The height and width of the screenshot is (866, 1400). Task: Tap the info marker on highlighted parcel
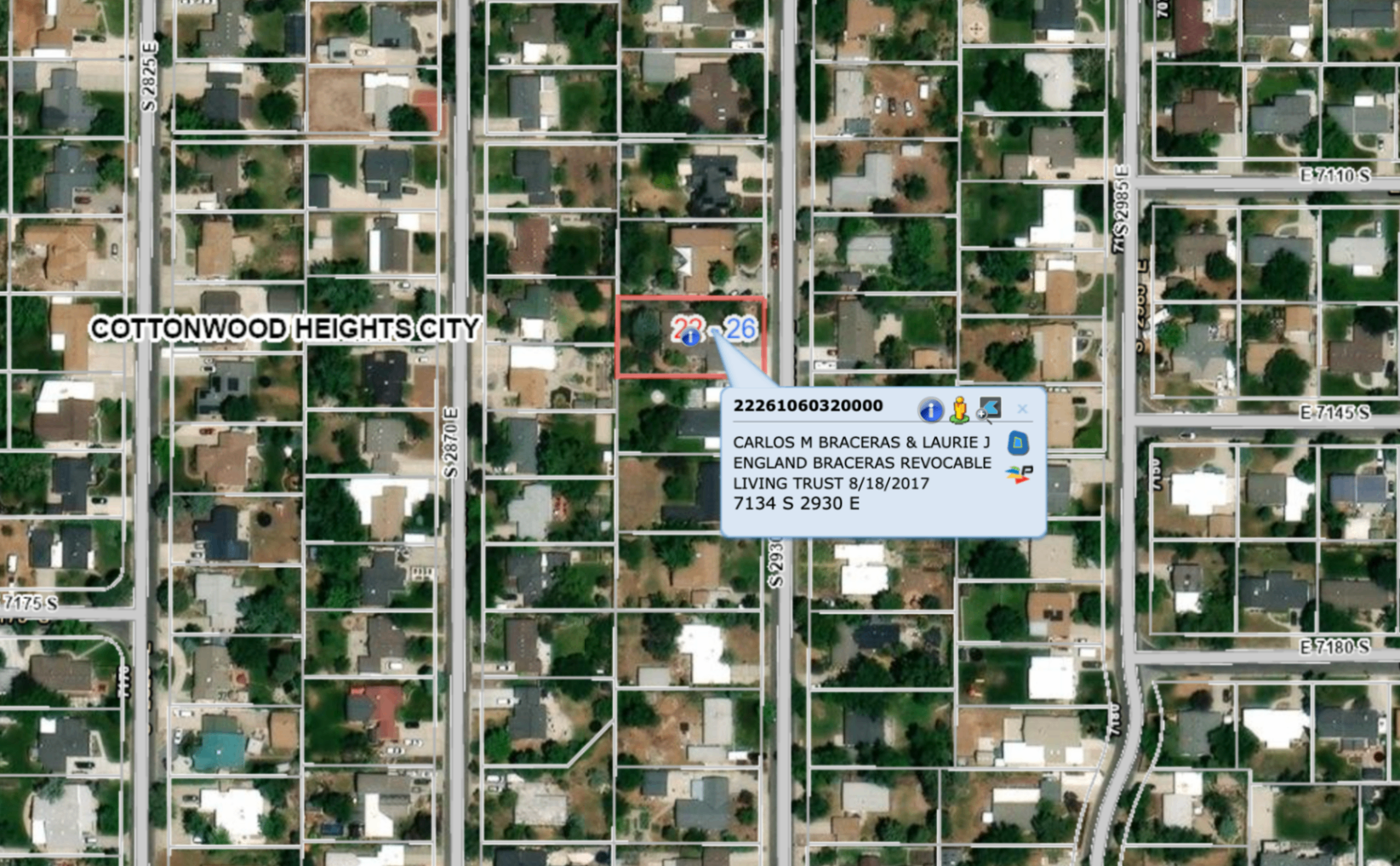pos(691,337)
